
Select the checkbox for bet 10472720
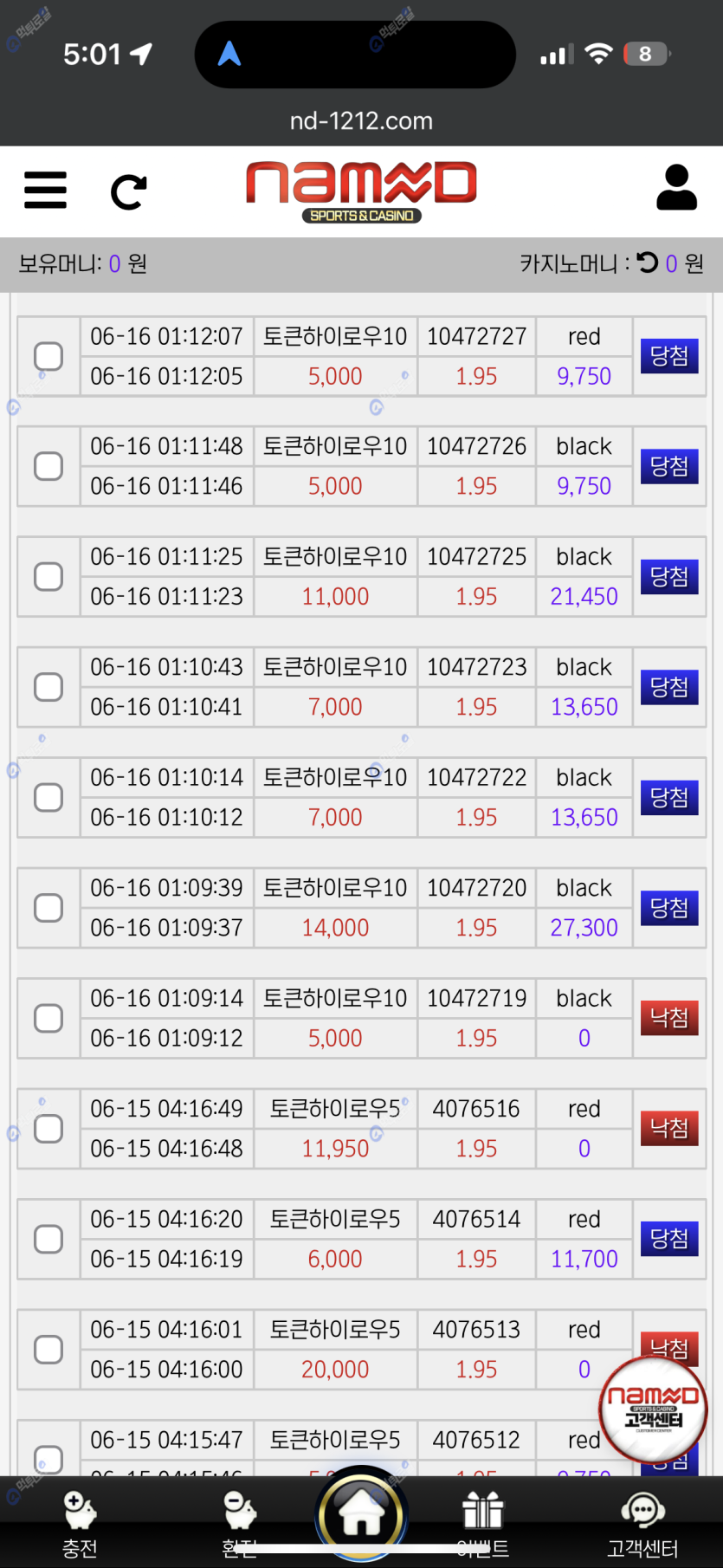point(48,908)
